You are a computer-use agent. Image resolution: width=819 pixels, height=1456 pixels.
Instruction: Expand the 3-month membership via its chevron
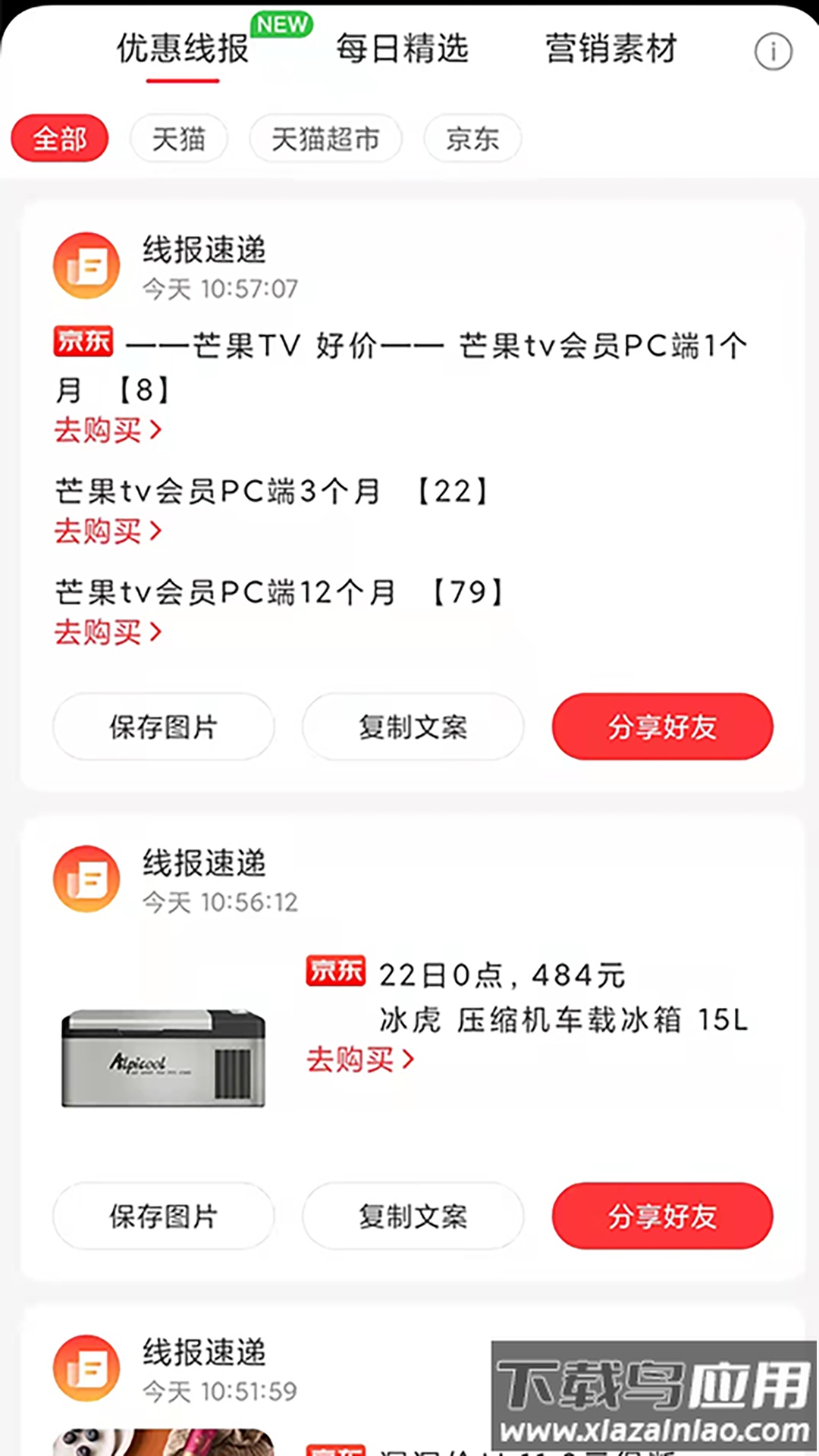pyautogui.click(x=157, y=532)
